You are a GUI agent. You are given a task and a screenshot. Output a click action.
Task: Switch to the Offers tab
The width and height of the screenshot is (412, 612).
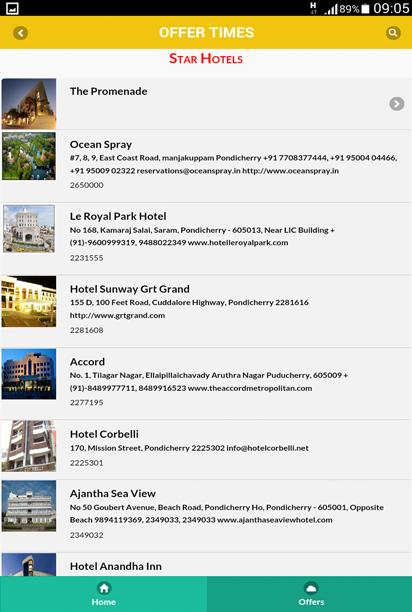pos(310,594)
